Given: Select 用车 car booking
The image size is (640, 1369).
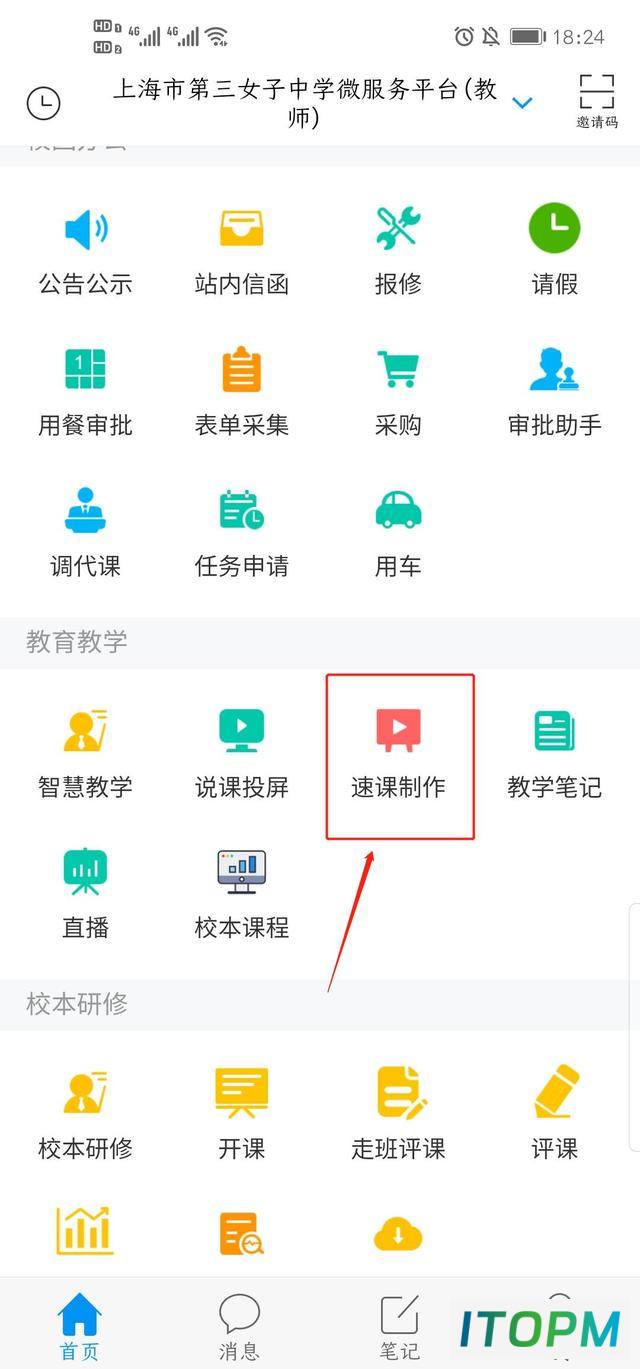Looking at the screenshot, I should point(398,533).
